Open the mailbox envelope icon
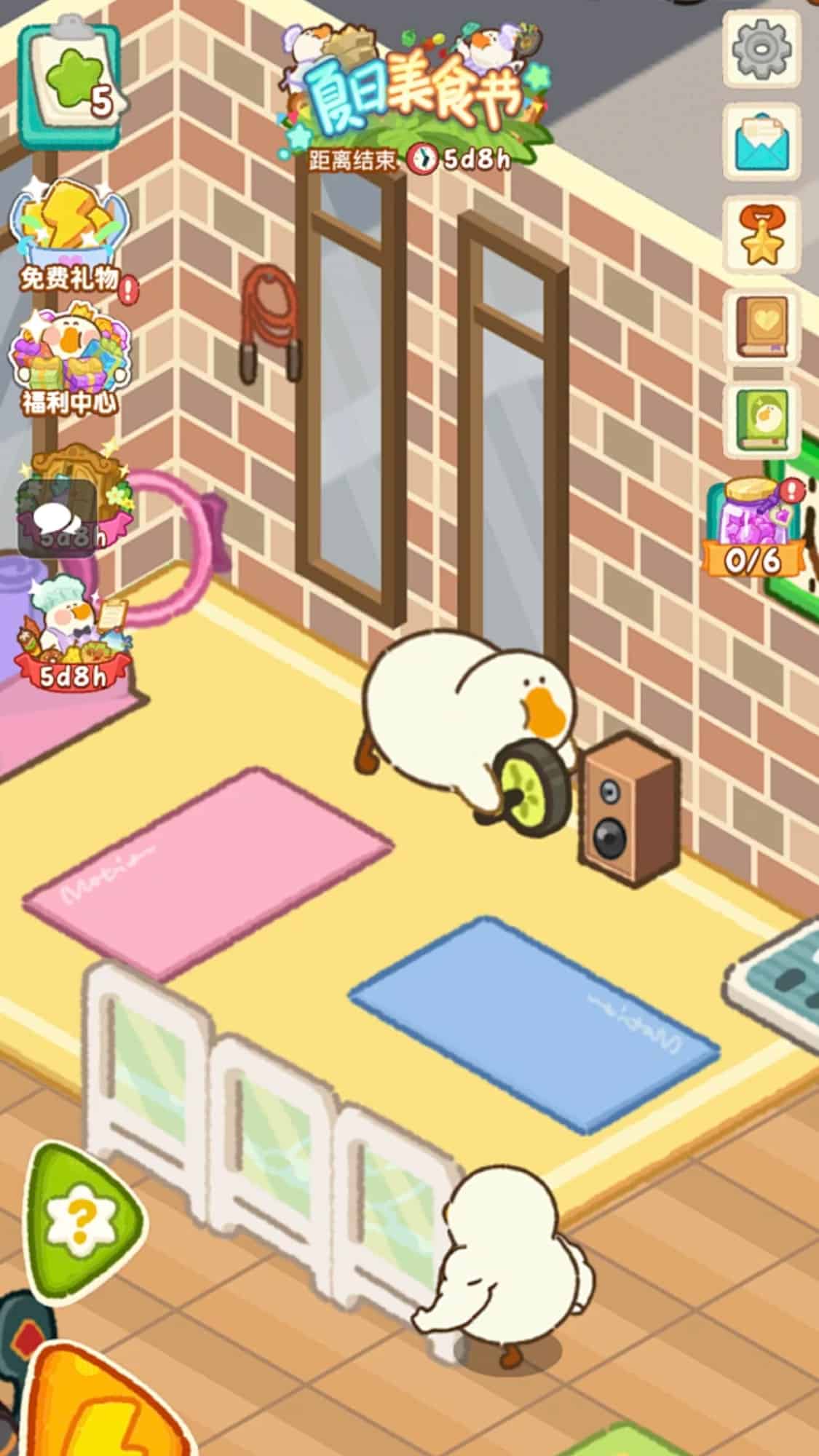The height and width of the screenshot is (1456, 819). pos(761,141)
